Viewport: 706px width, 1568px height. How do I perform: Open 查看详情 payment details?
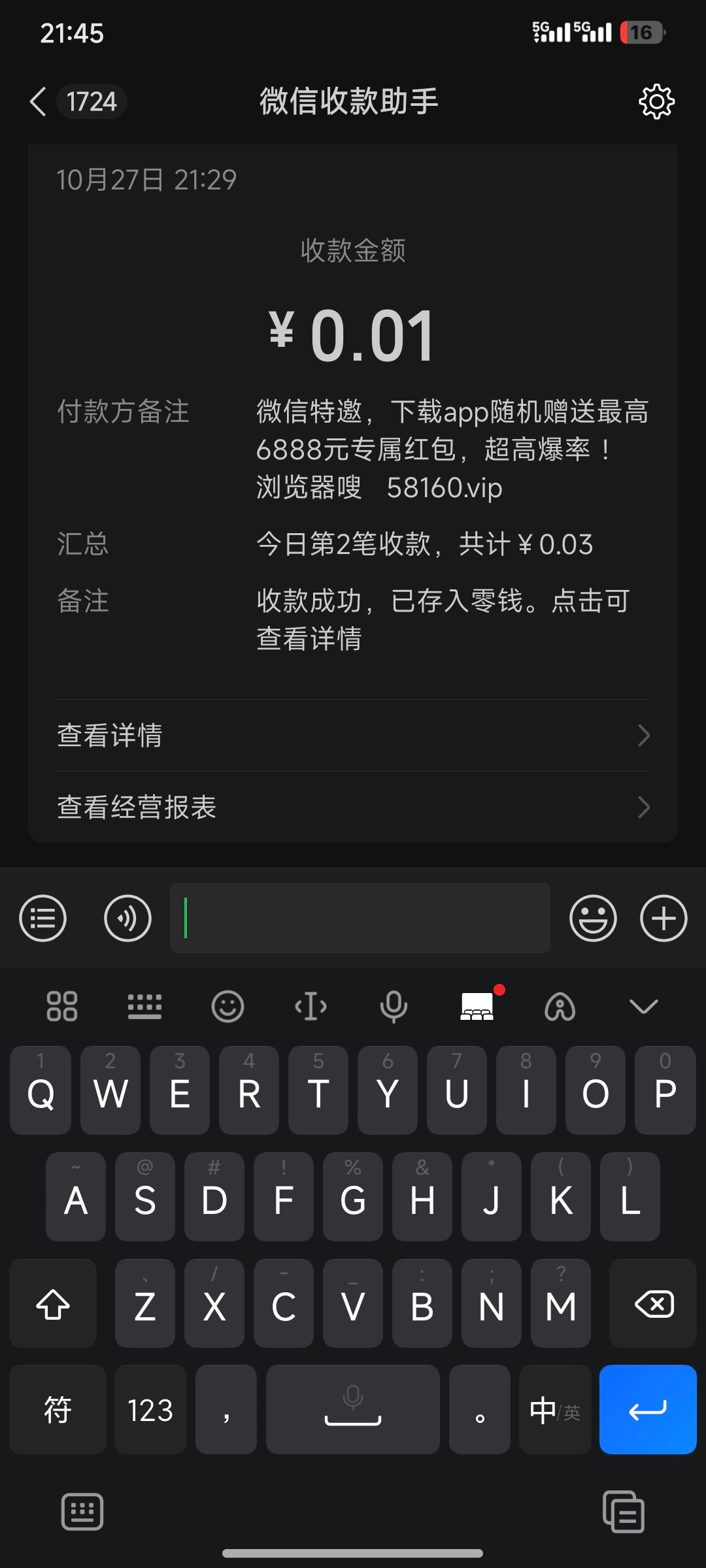point(353,736)
